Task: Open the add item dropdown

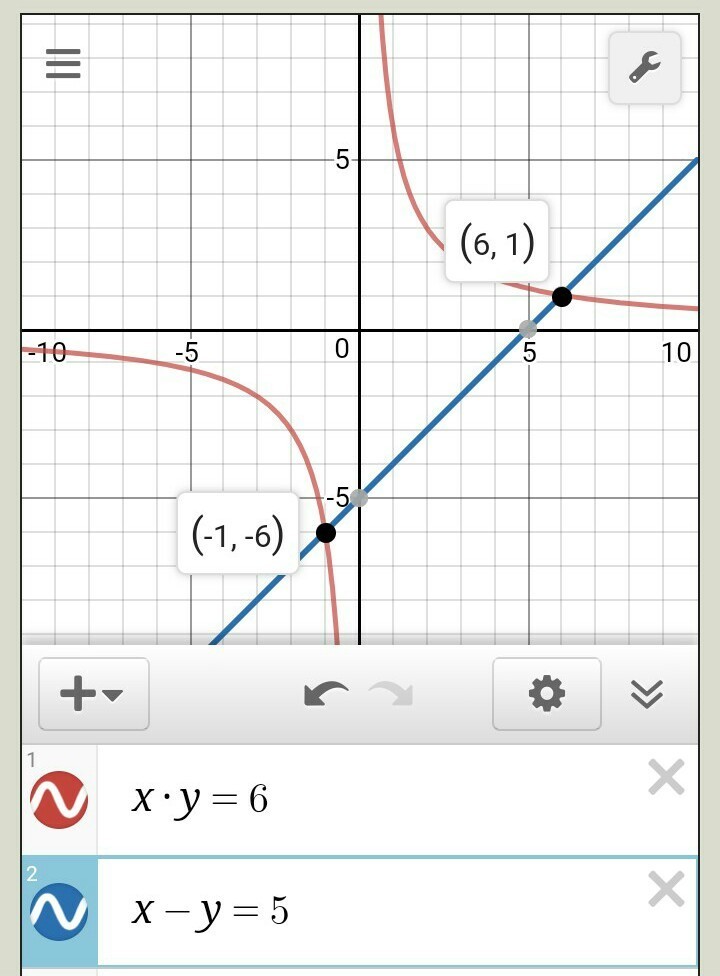Action: (x=93, y=694)
